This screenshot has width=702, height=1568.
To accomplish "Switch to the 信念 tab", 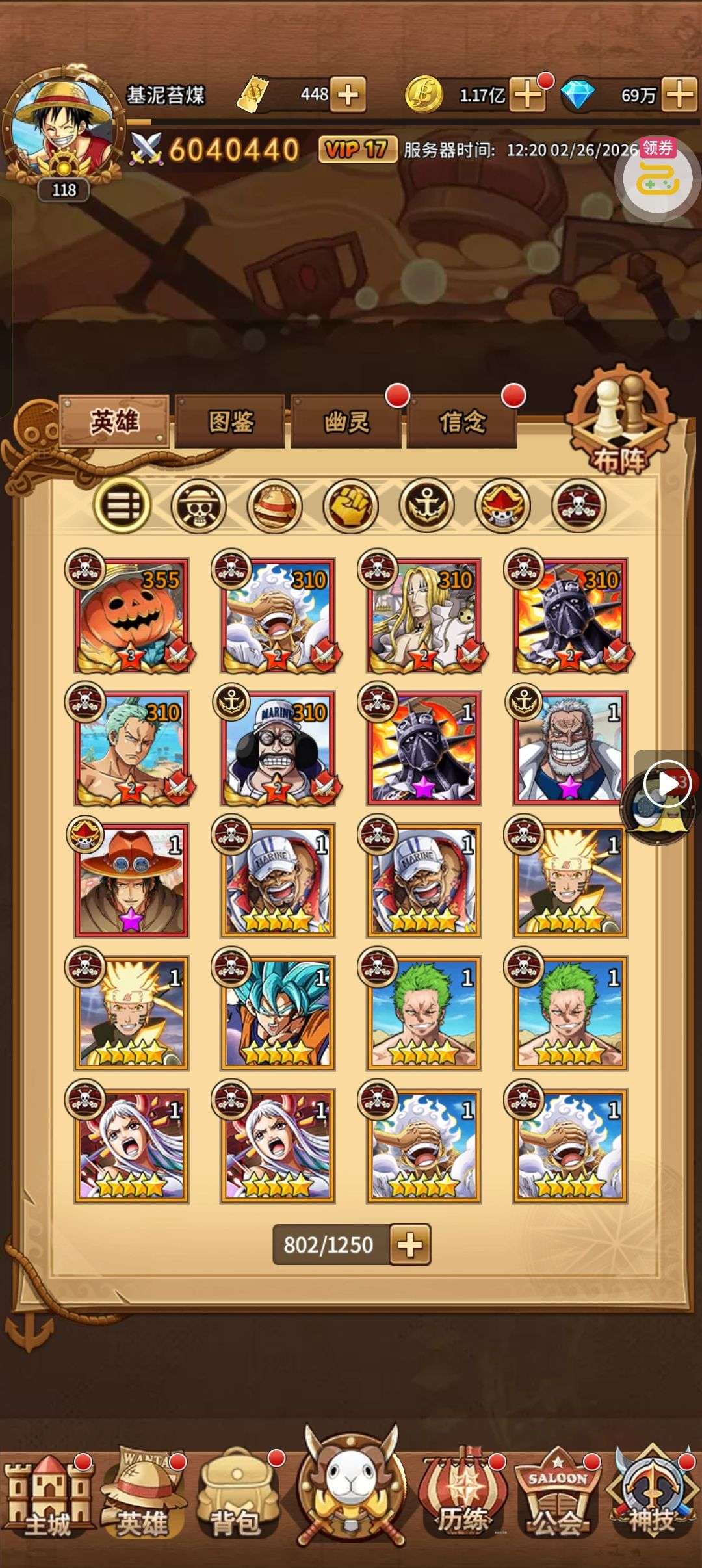I will (462, 422).
